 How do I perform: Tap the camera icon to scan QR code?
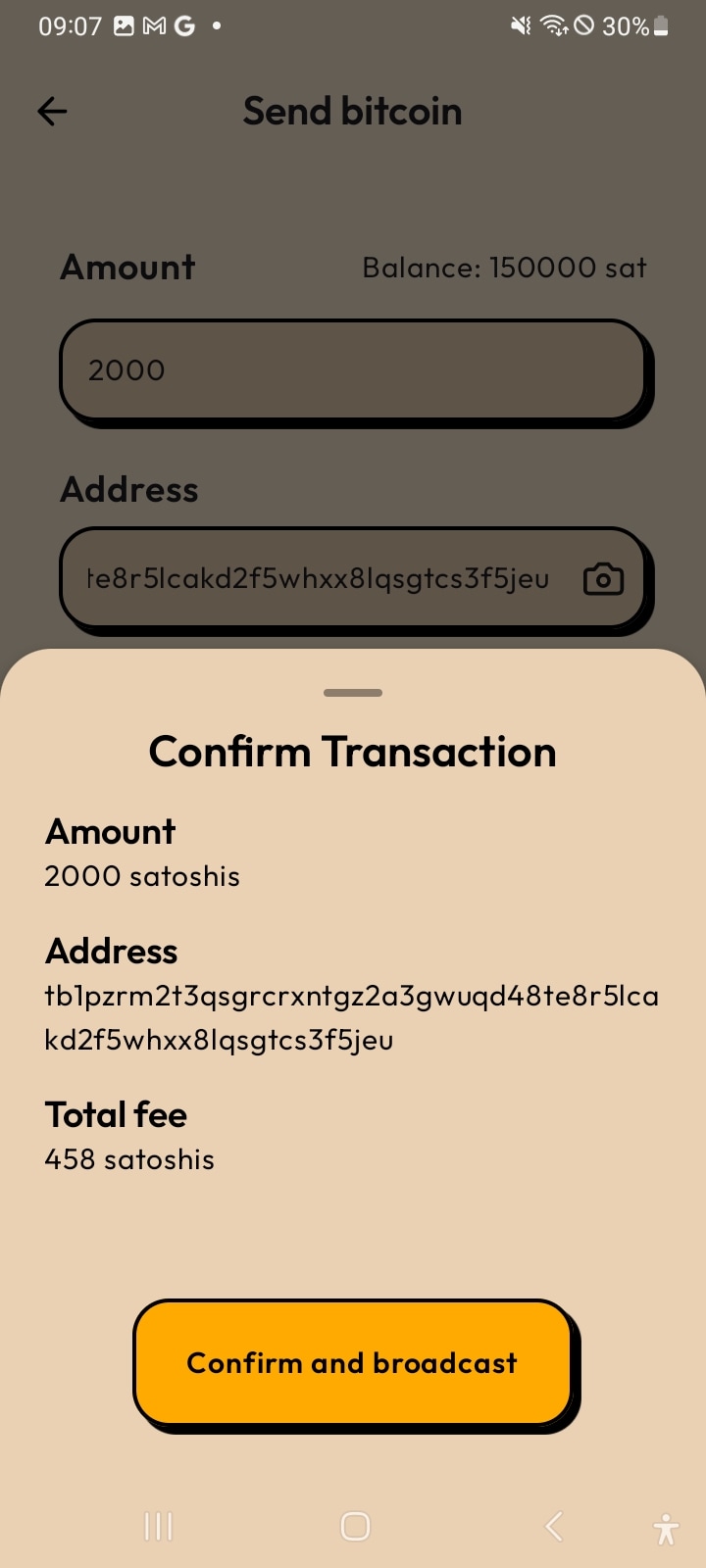602,578
